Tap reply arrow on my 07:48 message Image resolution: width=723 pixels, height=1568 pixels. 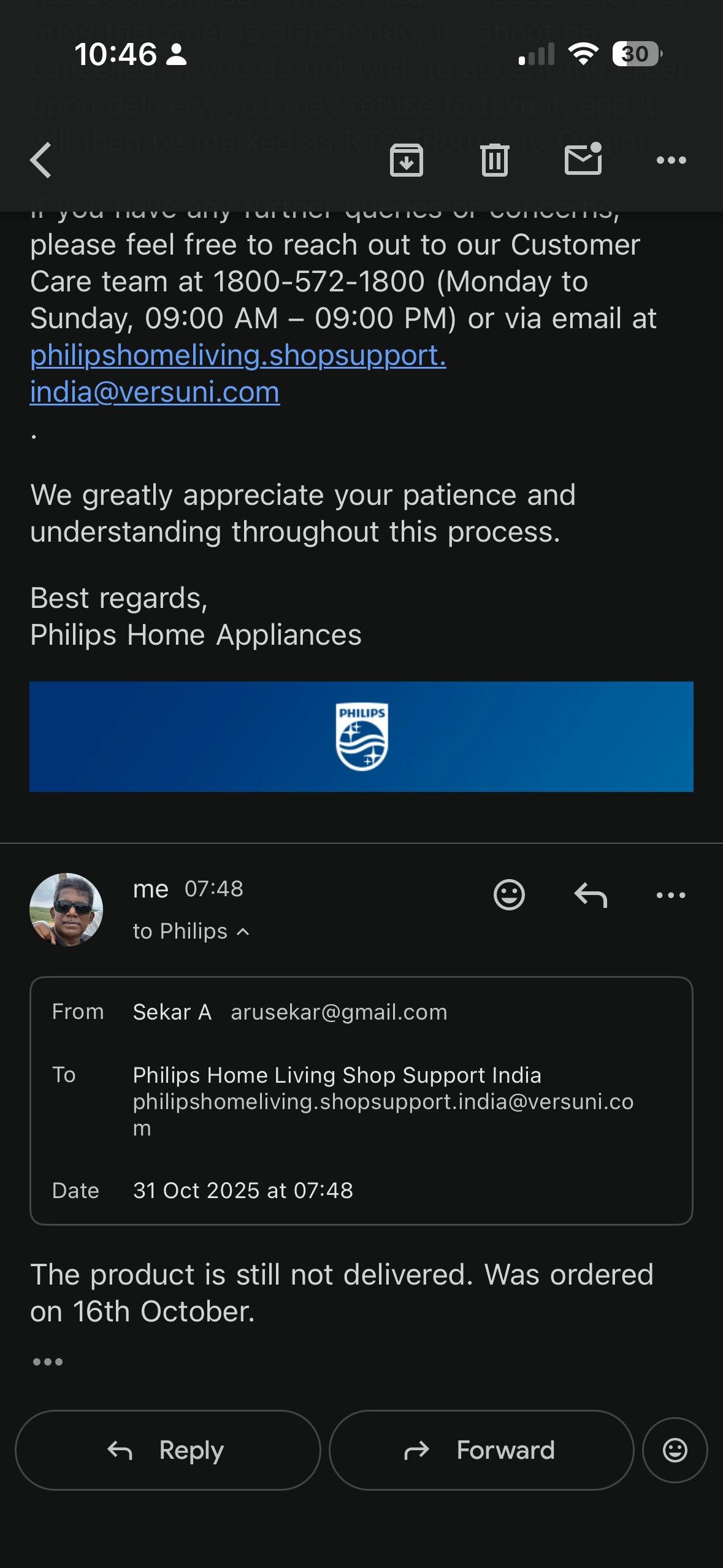[x=591, y=894]
